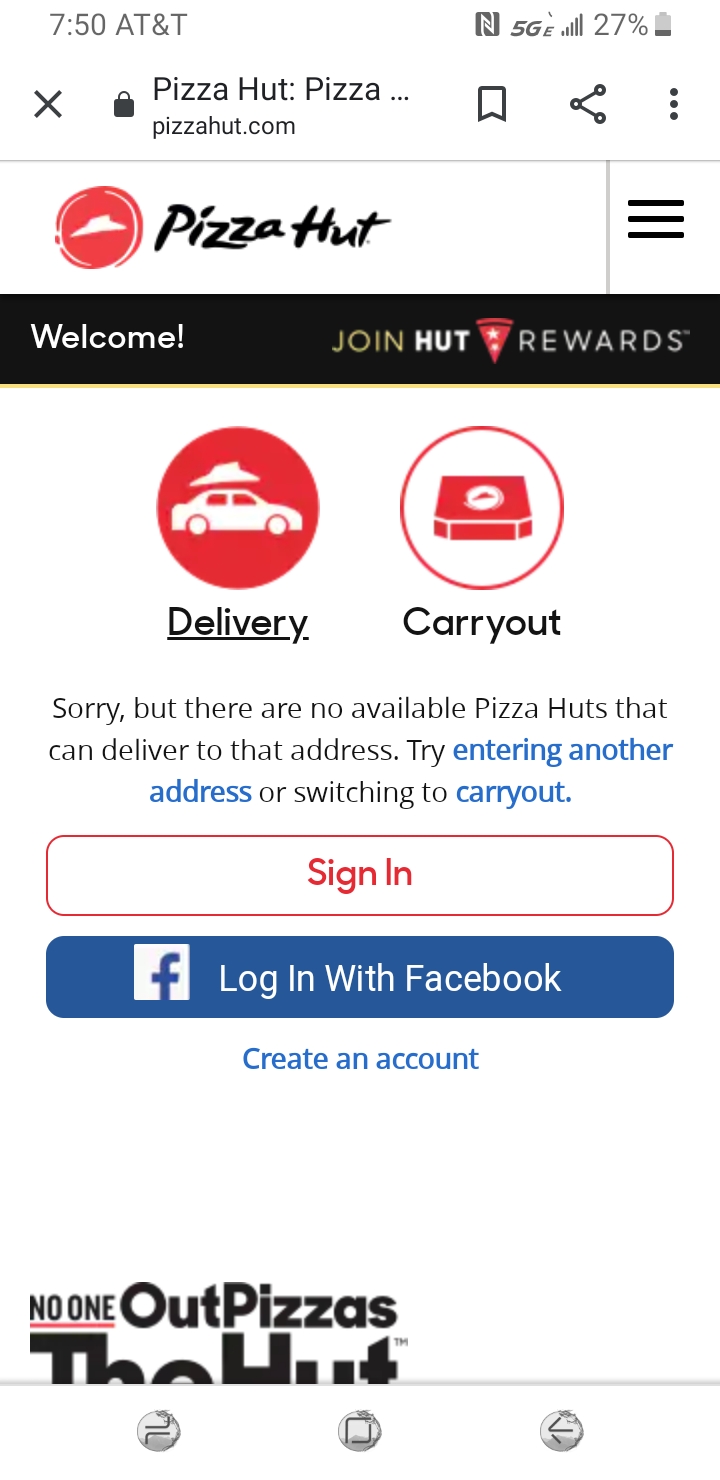Join Hut Rewards

click(x=509, y=340)
